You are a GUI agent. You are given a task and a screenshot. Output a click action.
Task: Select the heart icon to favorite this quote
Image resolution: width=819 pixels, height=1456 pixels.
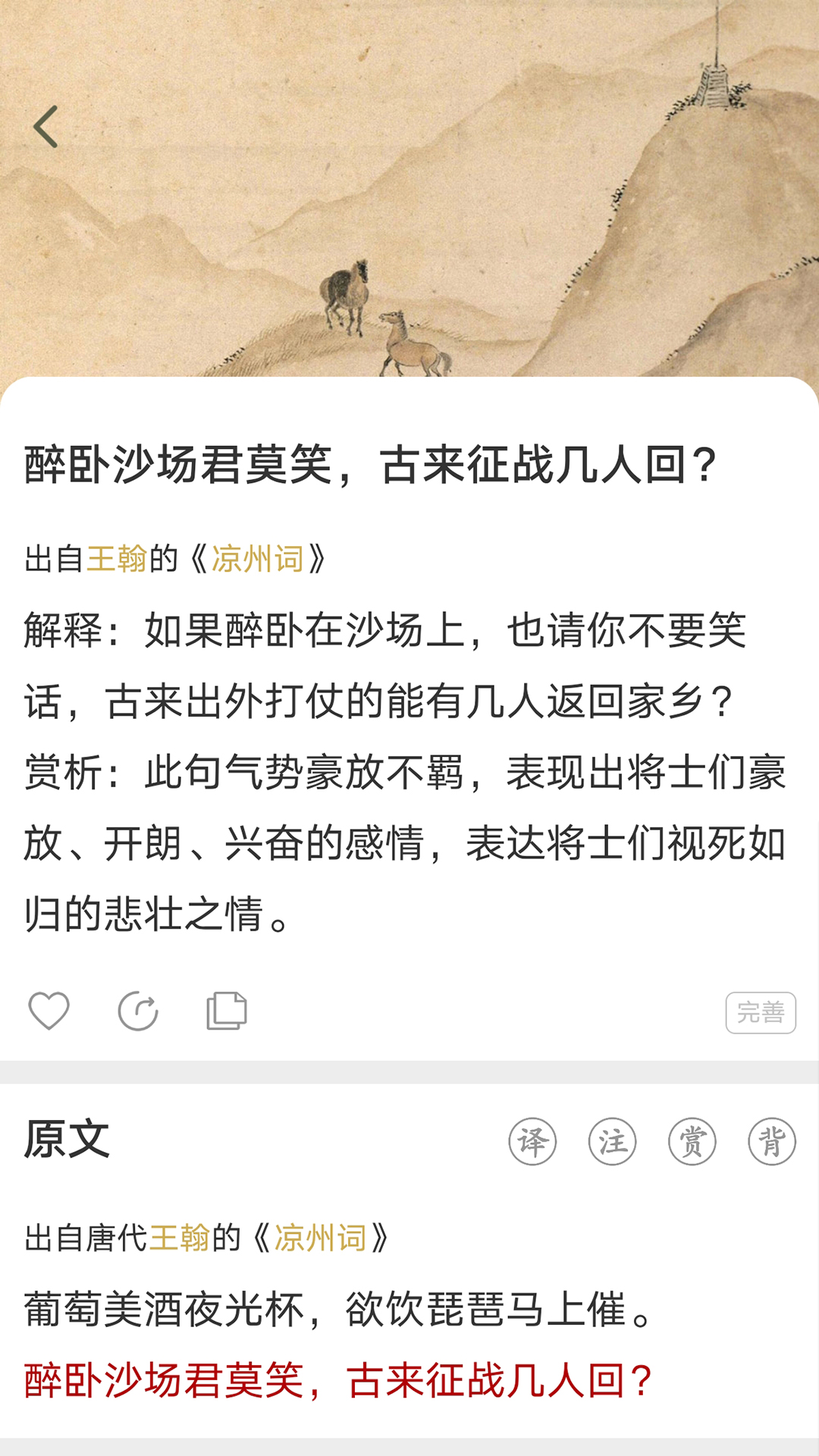click(x=49, y=1009)
